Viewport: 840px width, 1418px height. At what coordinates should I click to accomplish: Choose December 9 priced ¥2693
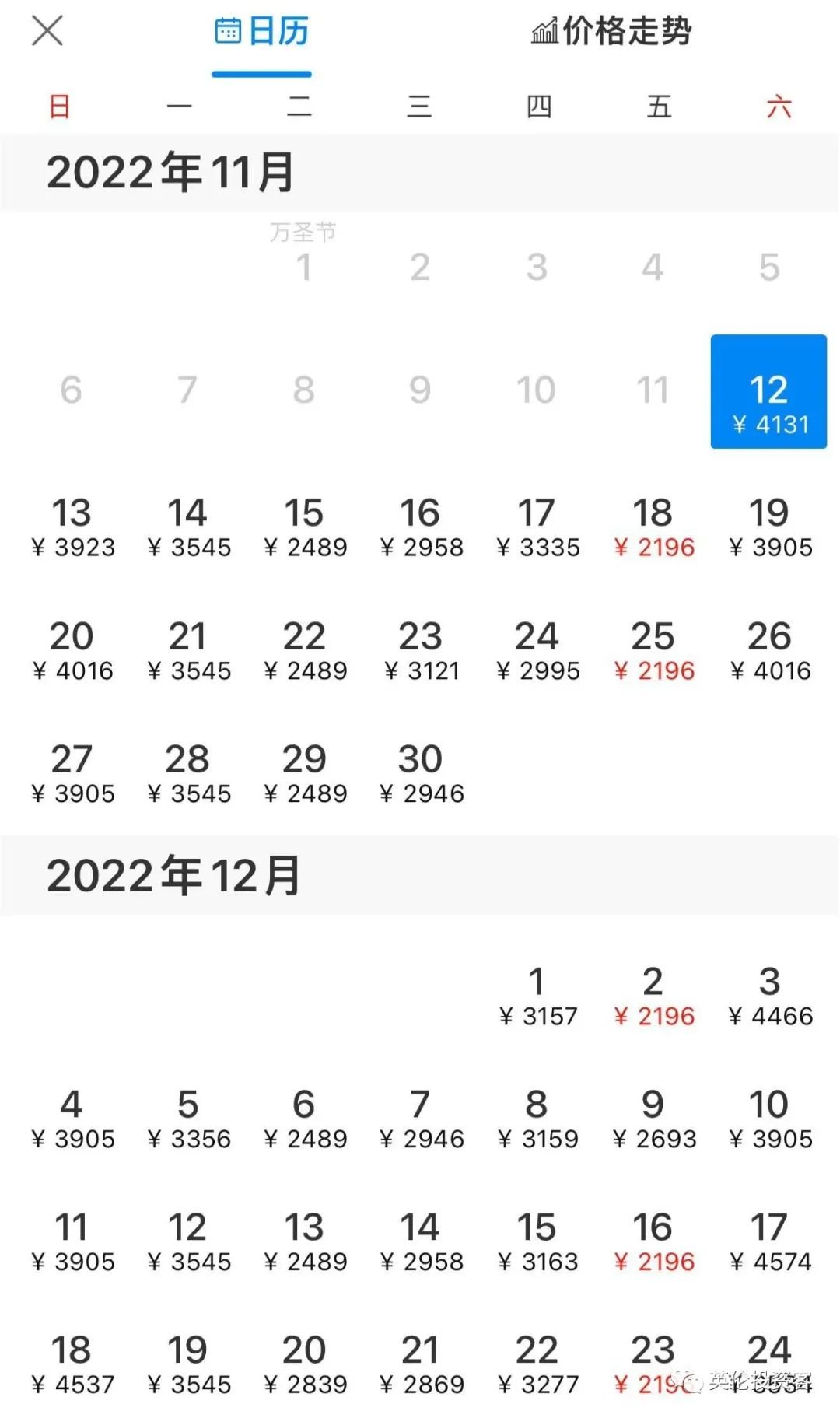(653, 1119)
